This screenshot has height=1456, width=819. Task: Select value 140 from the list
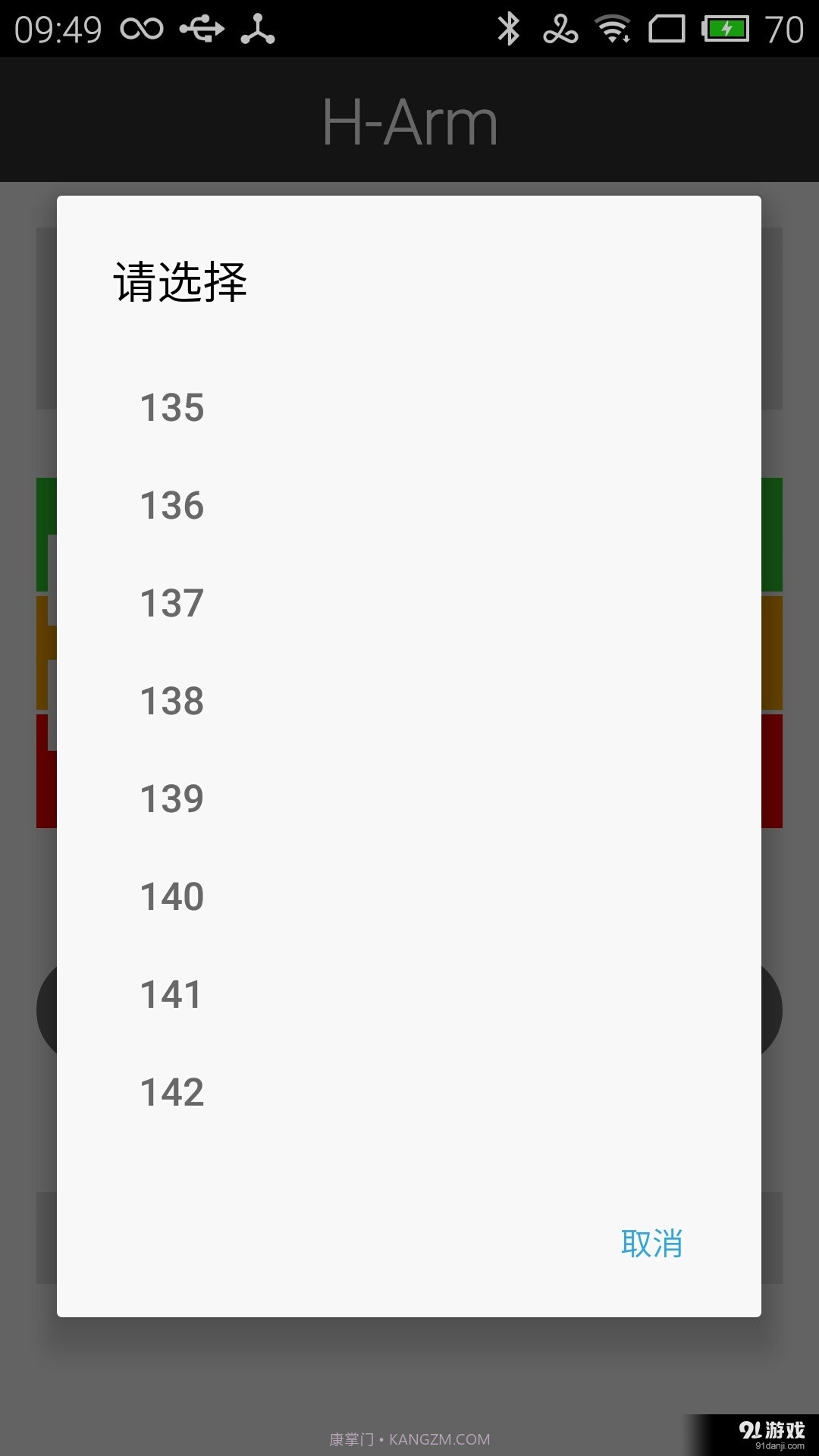point(171,895)
